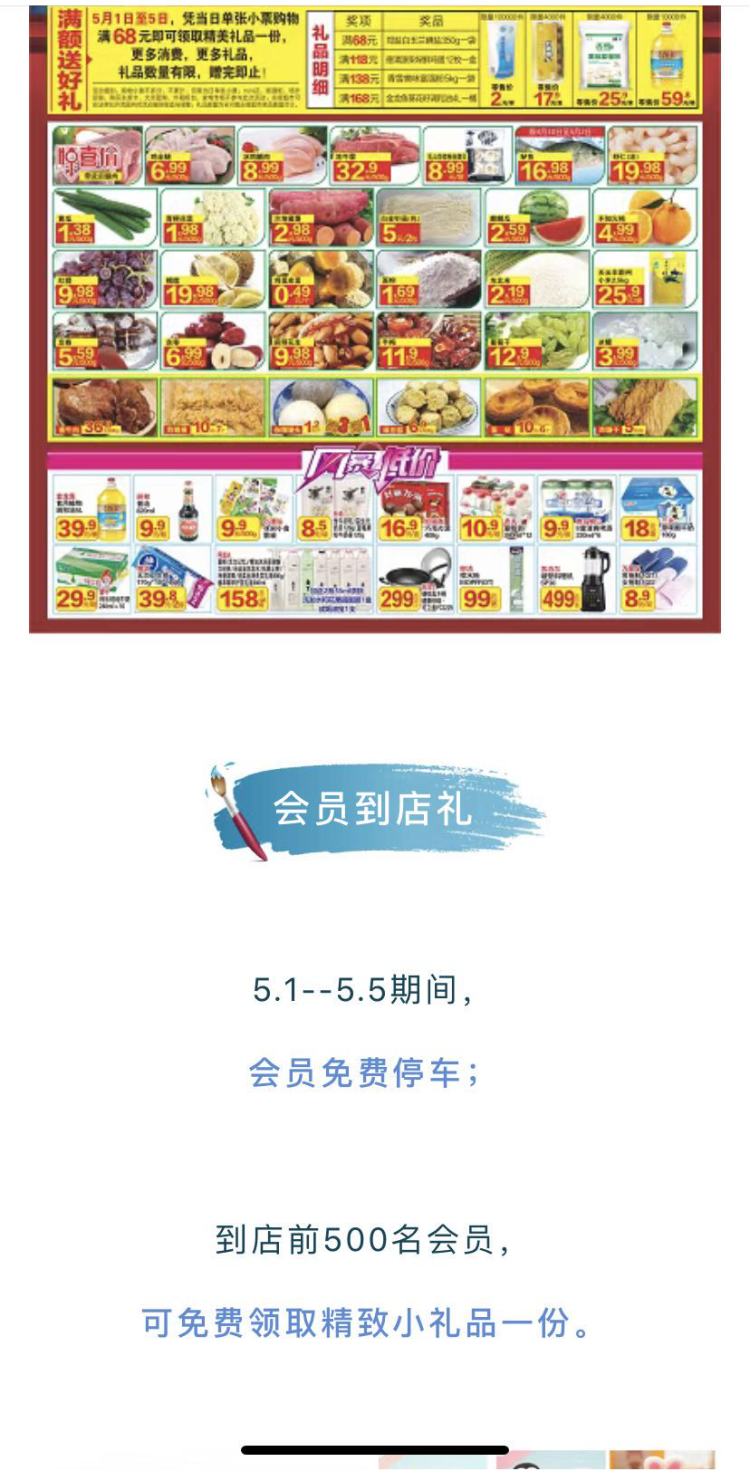Open the supermarket promotional flyer image
The image size is (750, 1471).
click(375, 319)
